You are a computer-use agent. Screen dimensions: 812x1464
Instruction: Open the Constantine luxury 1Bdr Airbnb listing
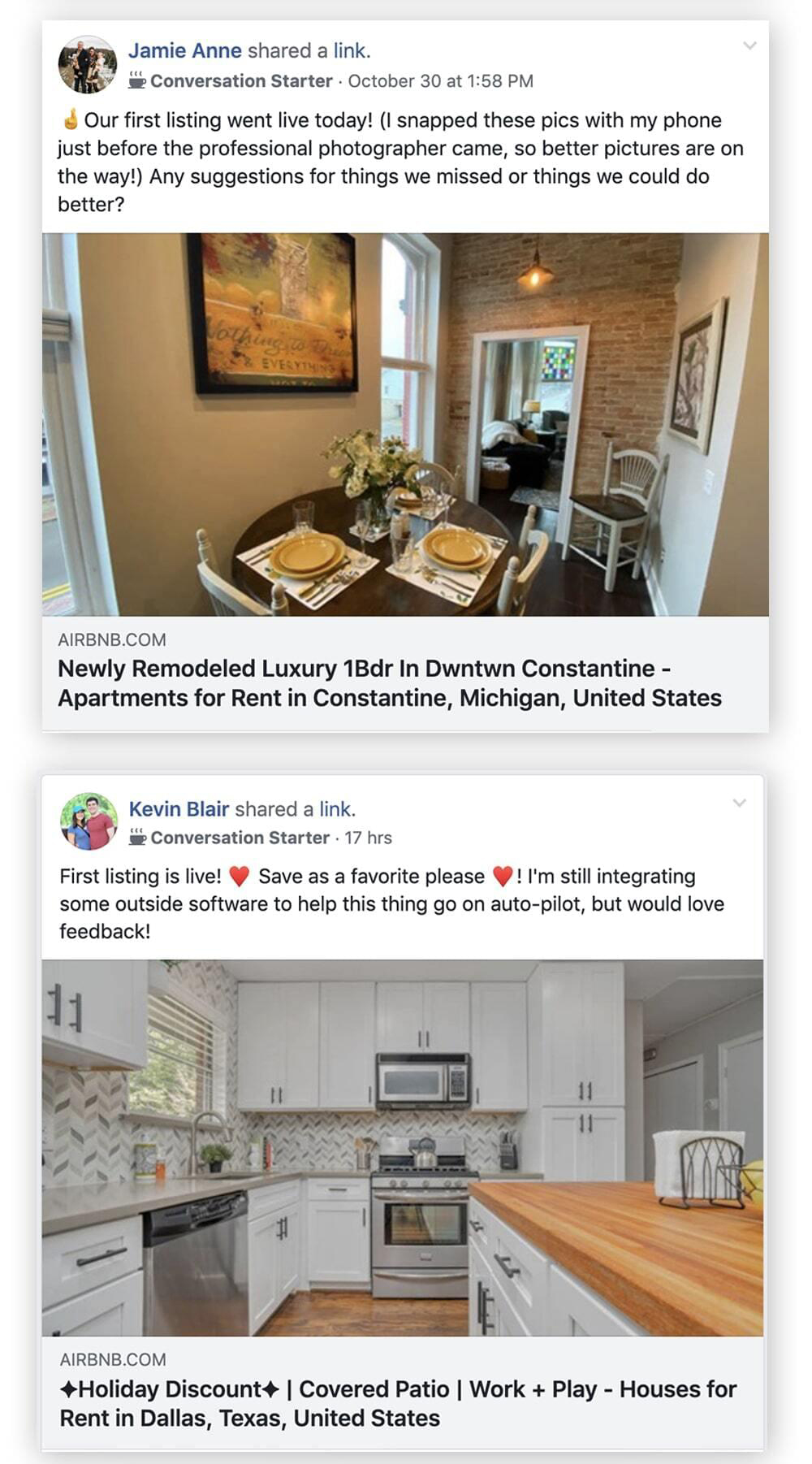[x=390, y=683]
